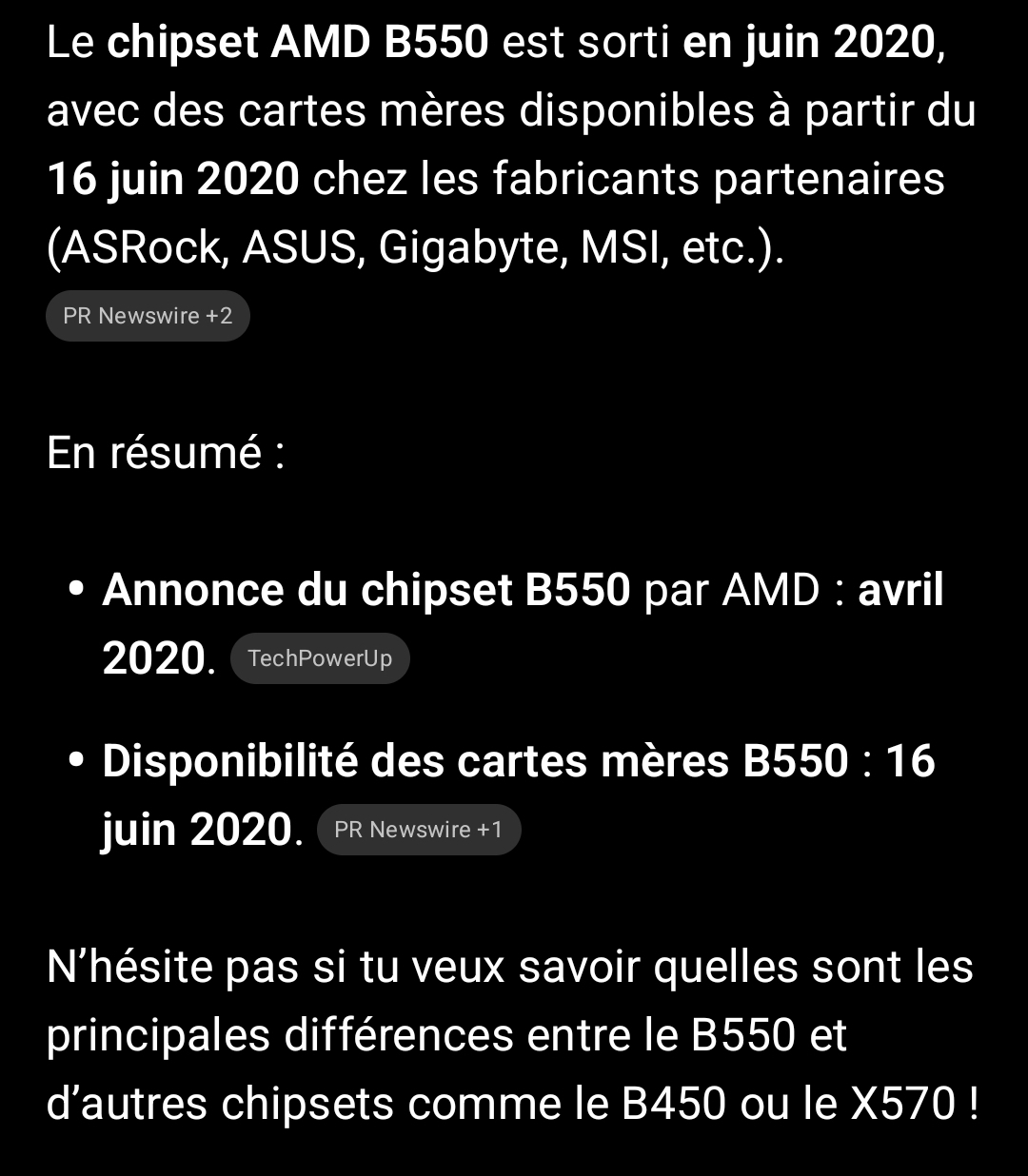This screenshot has height=1176, width=1028.
Task: Open the PR Newswire +2 source chip
Action: (x=148, y=316)
